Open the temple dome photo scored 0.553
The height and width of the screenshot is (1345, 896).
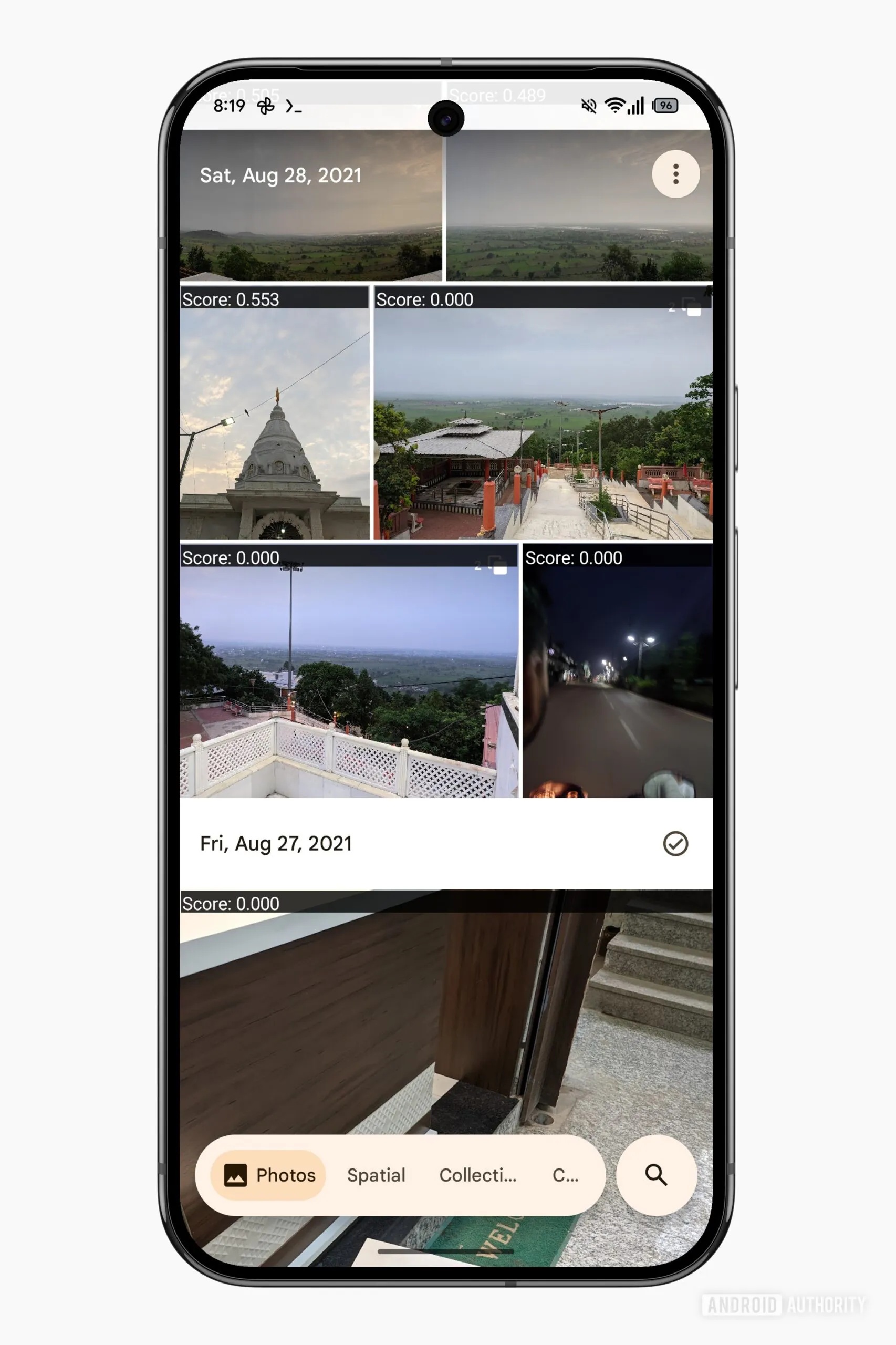click(274, 423)
